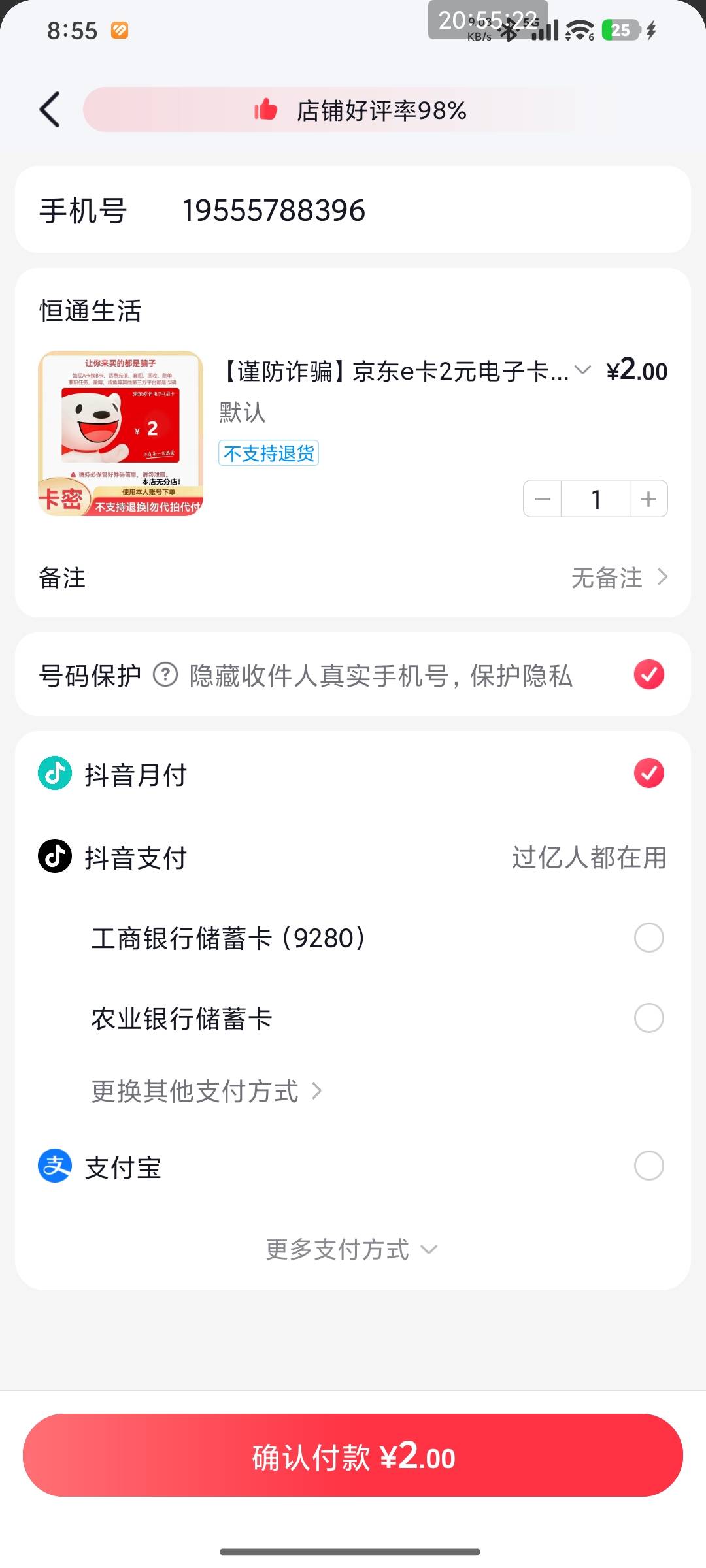Viewport: 706px width, 1568px height.
Task: Select 支付宝 as payment method
Action: pyautogui.click(x=353, y=1166)
